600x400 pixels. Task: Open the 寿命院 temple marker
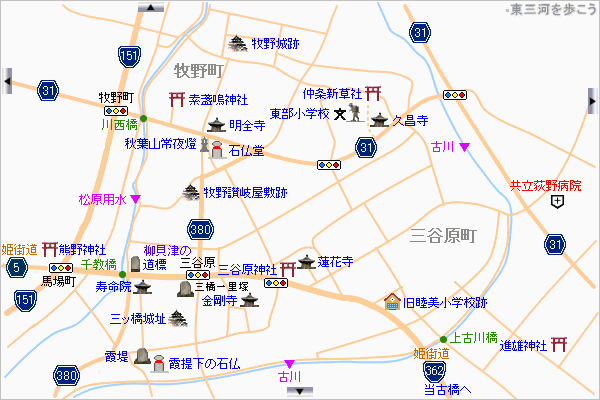coord(144,288)
